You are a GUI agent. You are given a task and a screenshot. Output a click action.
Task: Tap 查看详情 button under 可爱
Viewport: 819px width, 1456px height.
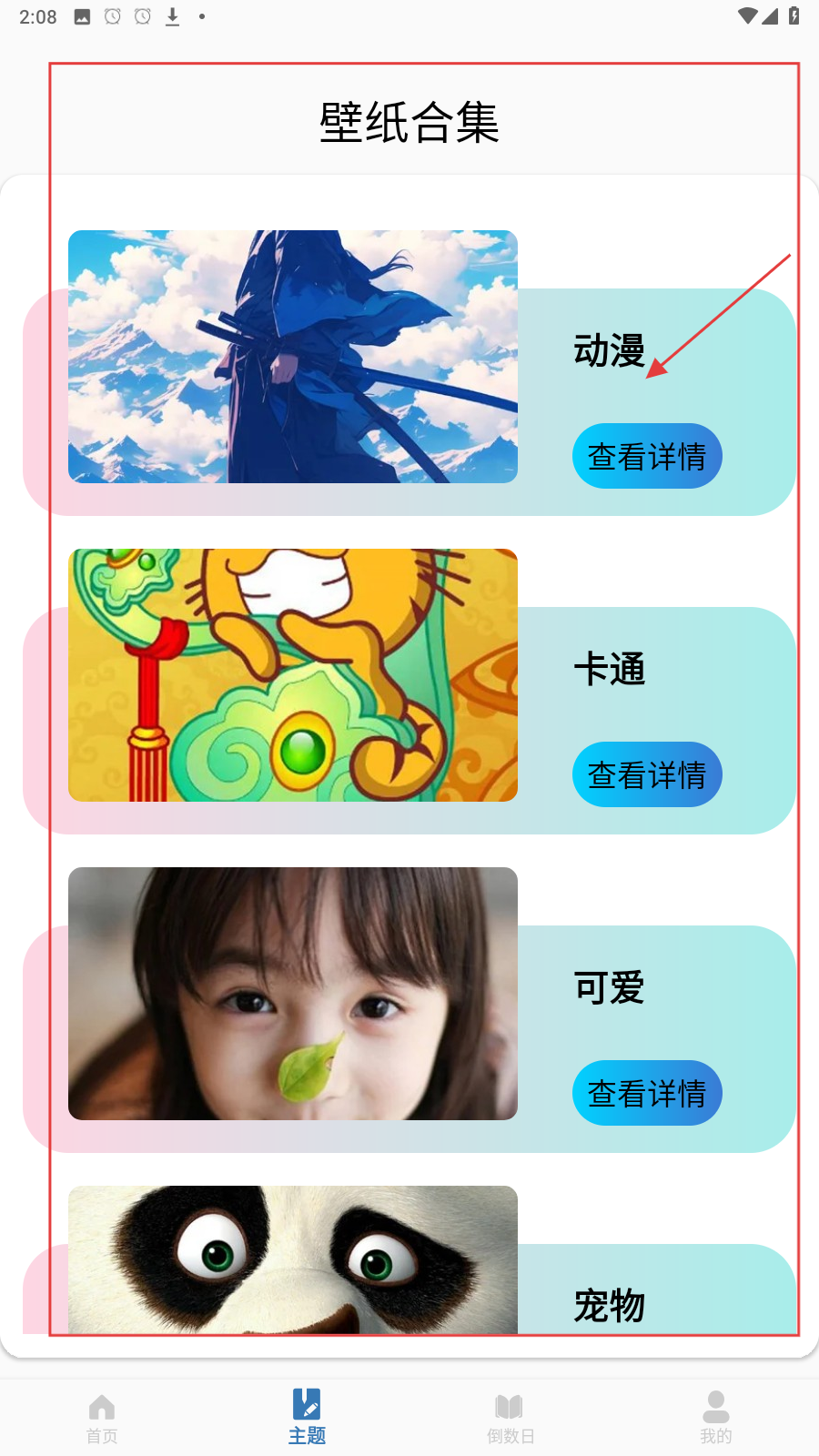point(647,1093)
